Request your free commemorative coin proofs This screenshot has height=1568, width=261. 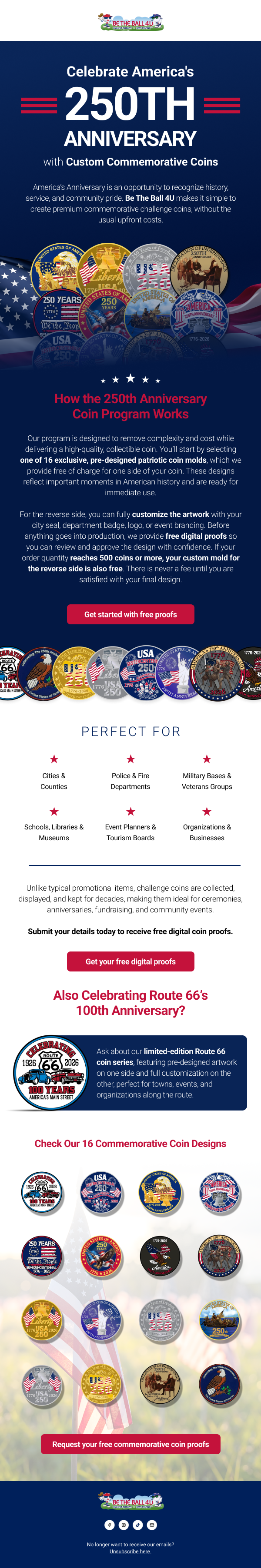[130, 1444]
